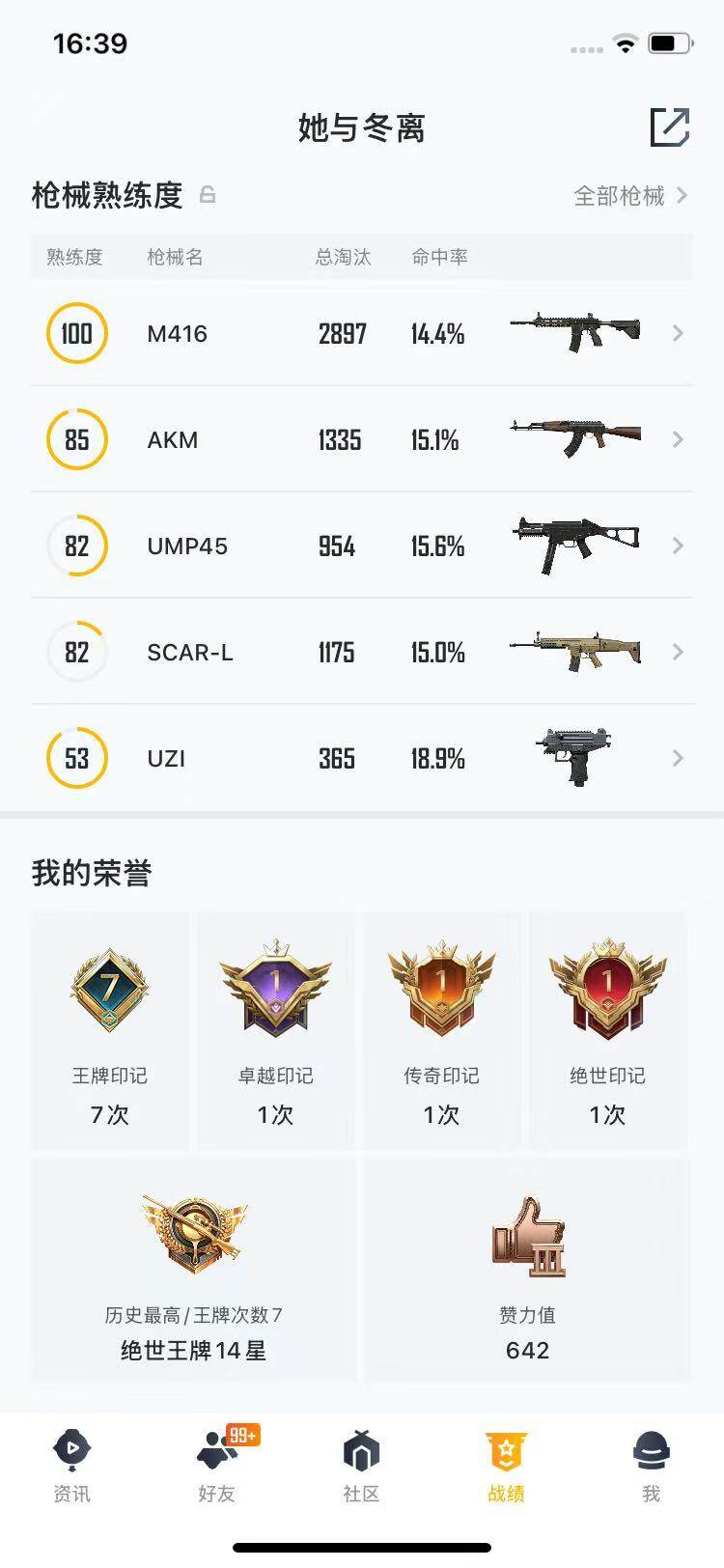Screen dimensions: 724x1568
Task: Expand the AKM row details
Action: (678, 439)
